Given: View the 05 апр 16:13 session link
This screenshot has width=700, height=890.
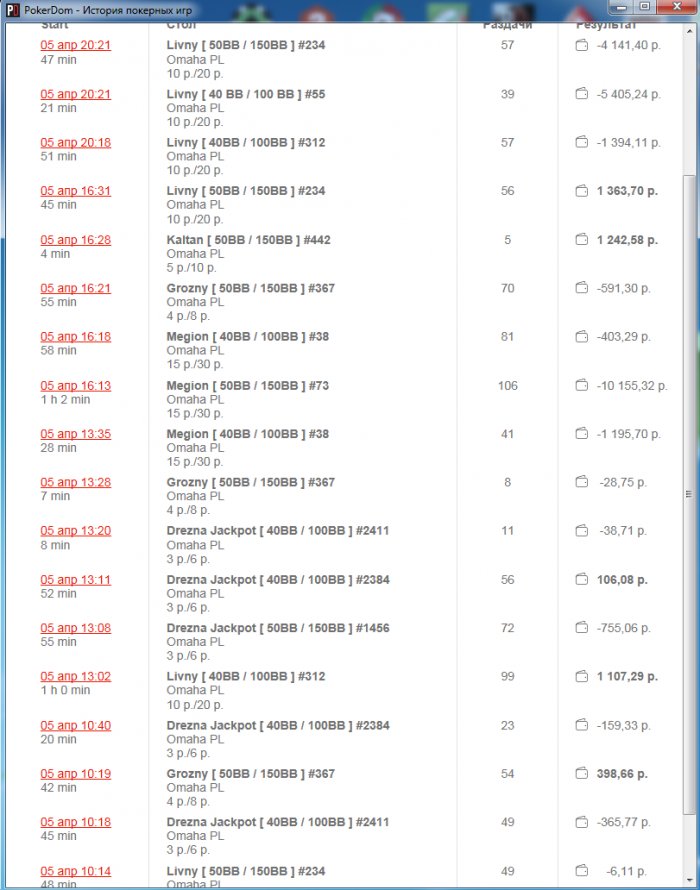Looking at the screenshot, I should tap(75, 386).
